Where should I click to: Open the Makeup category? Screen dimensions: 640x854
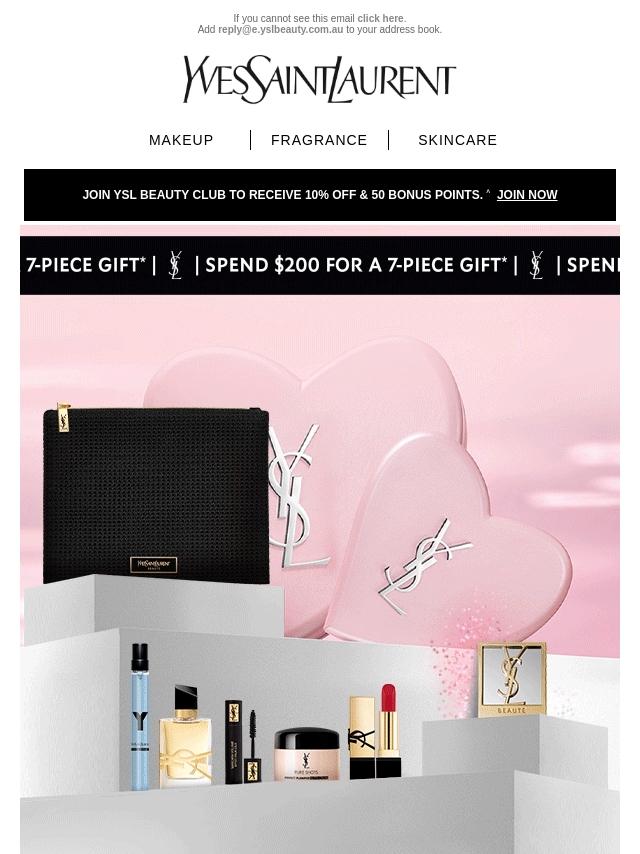pos(181,140)
